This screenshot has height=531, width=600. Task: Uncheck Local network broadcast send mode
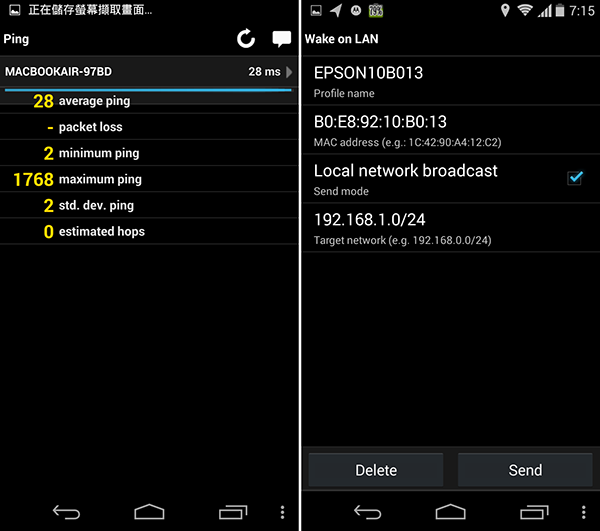click(x=574, y=178)
